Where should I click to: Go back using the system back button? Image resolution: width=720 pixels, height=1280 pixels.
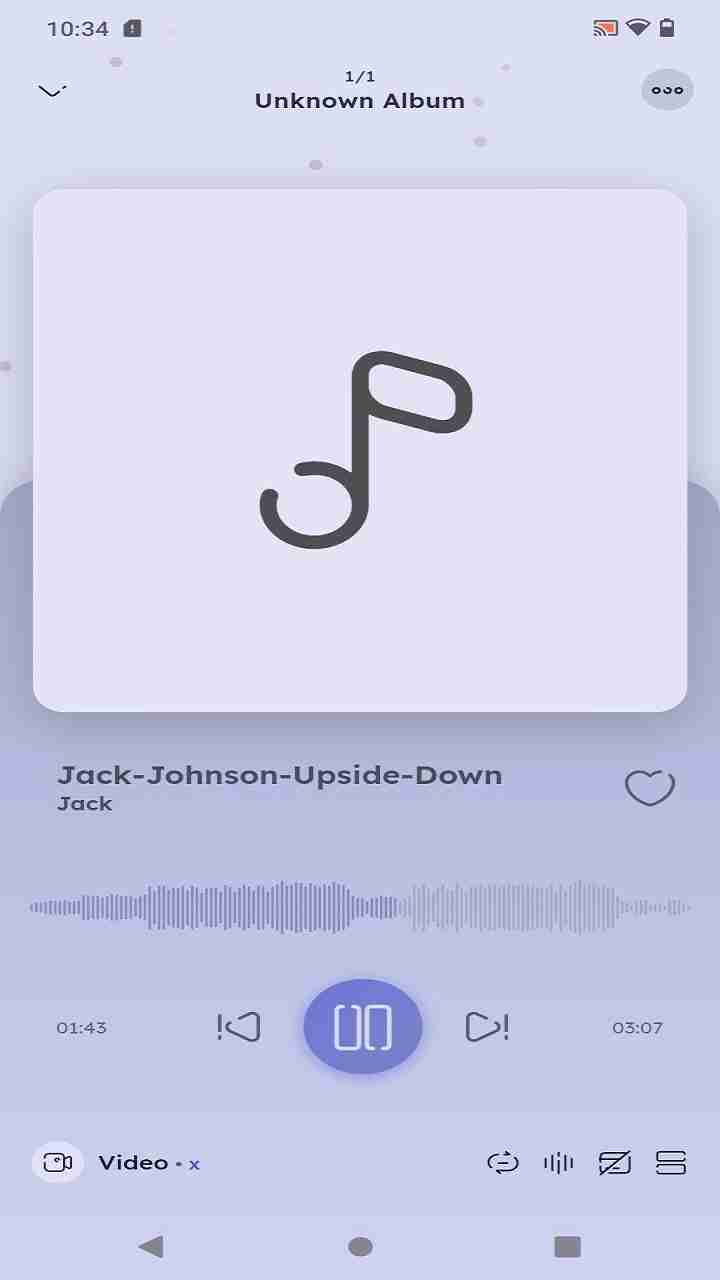coord(151,1246)
